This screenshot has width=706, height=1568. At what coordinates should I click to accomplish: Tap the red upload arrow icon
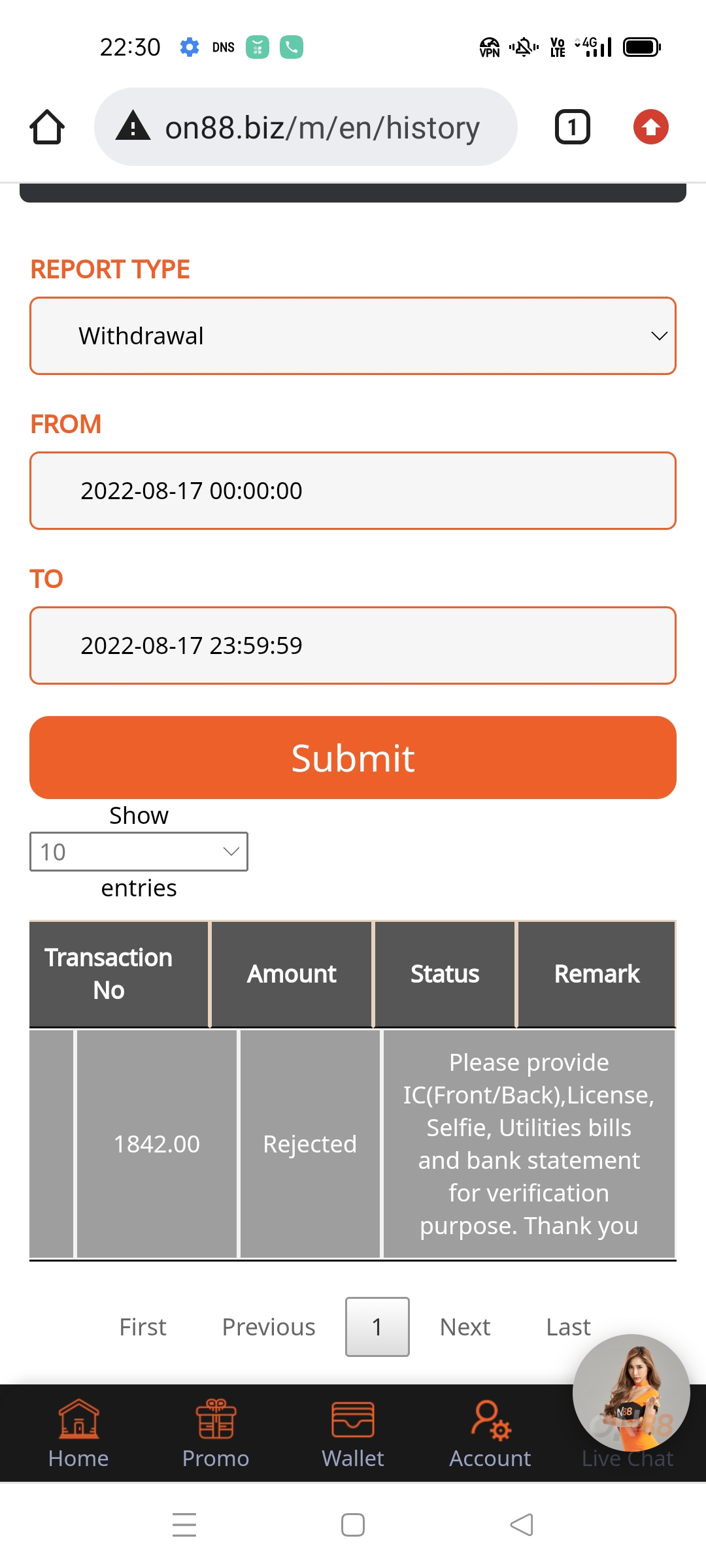(x=650, y=127)
